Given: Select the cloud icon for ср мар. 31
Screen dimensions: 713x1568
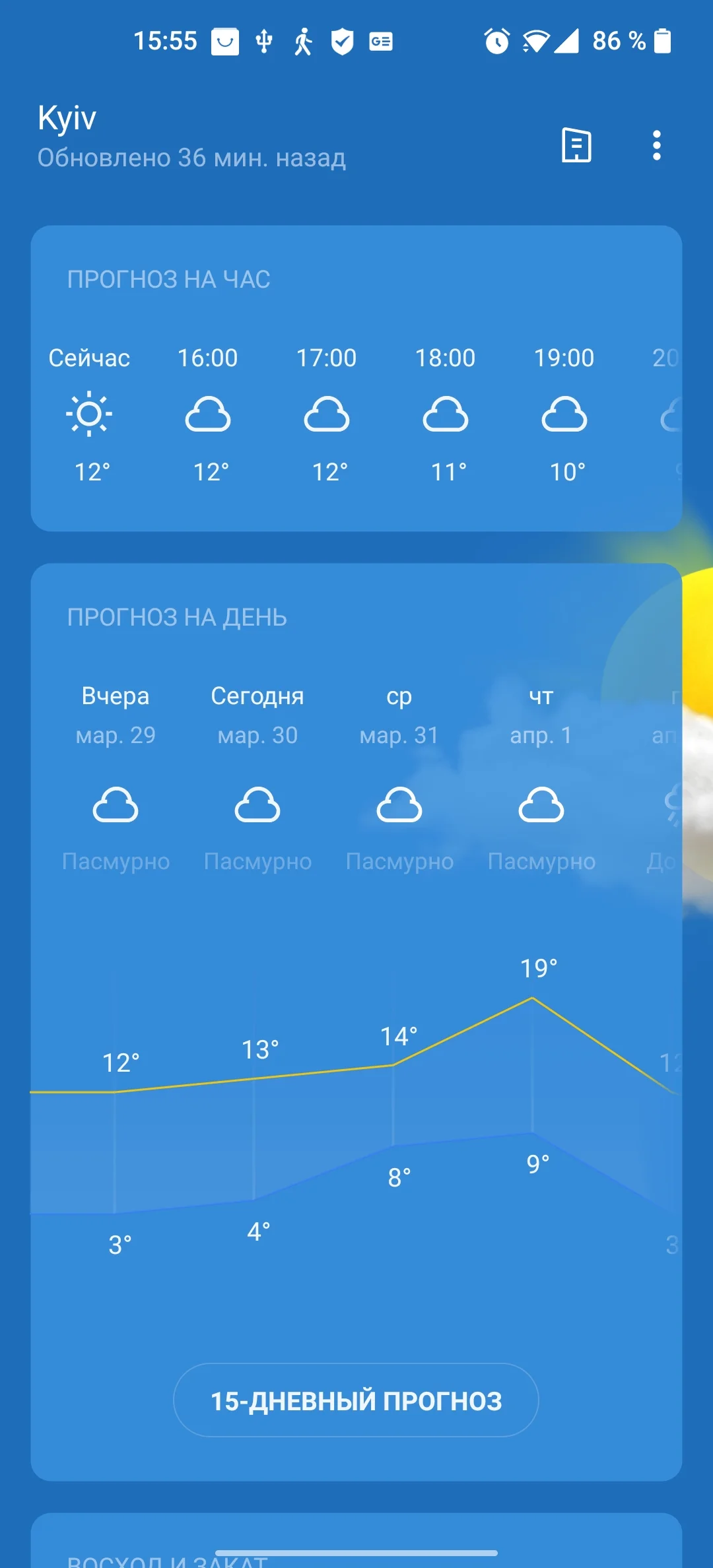Looking at the screenshot, I should (x=399, y=805).
